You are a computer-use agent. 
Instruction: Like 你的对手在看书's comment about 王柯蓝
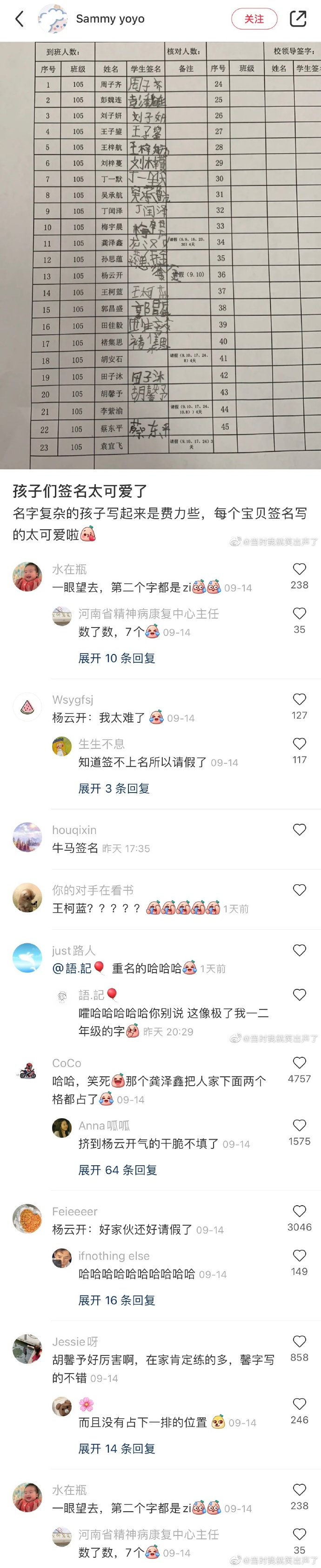coord(299,890)
